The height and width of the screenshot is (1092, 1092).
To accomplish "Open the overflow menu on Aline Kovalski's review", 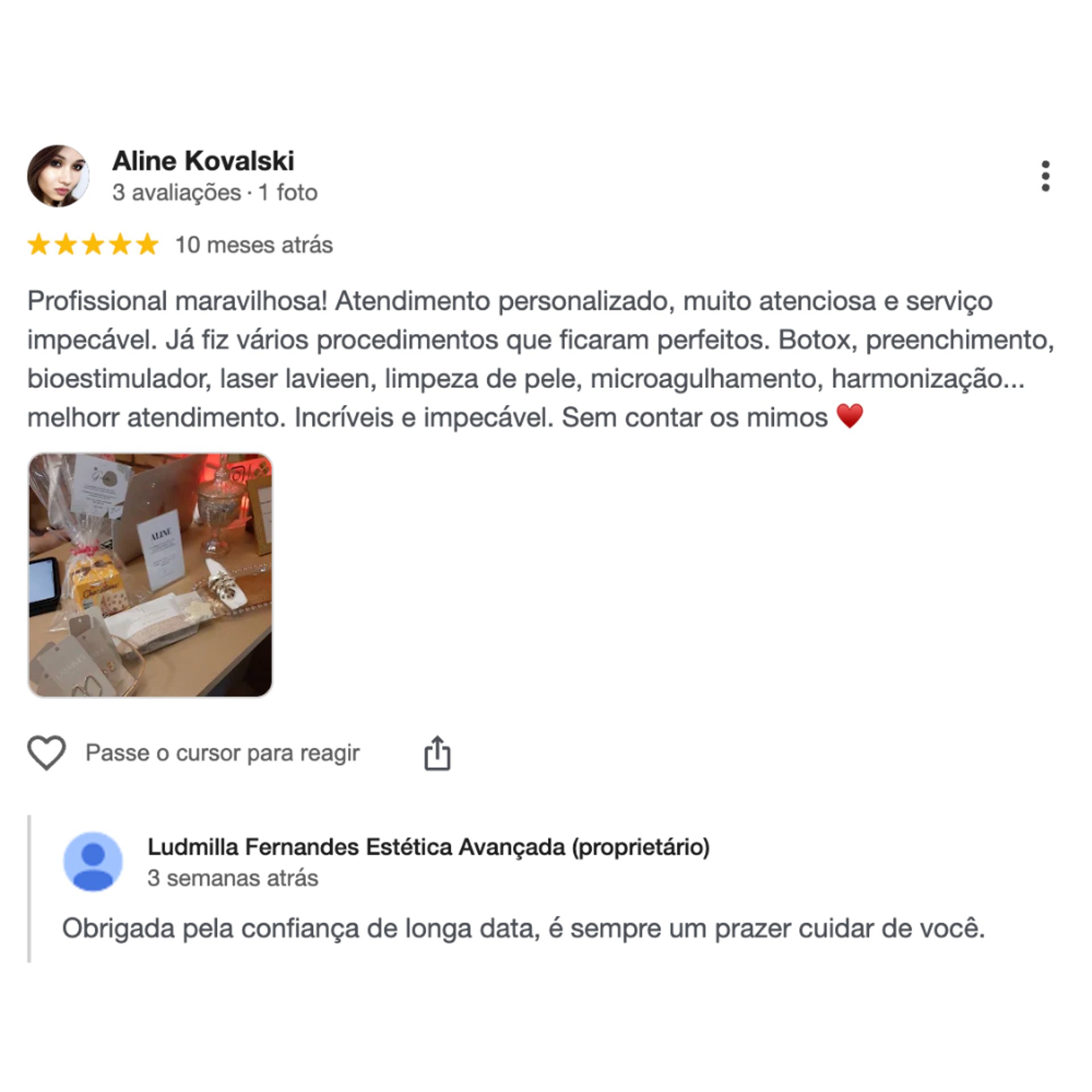I will click(x=1045, y=176).
